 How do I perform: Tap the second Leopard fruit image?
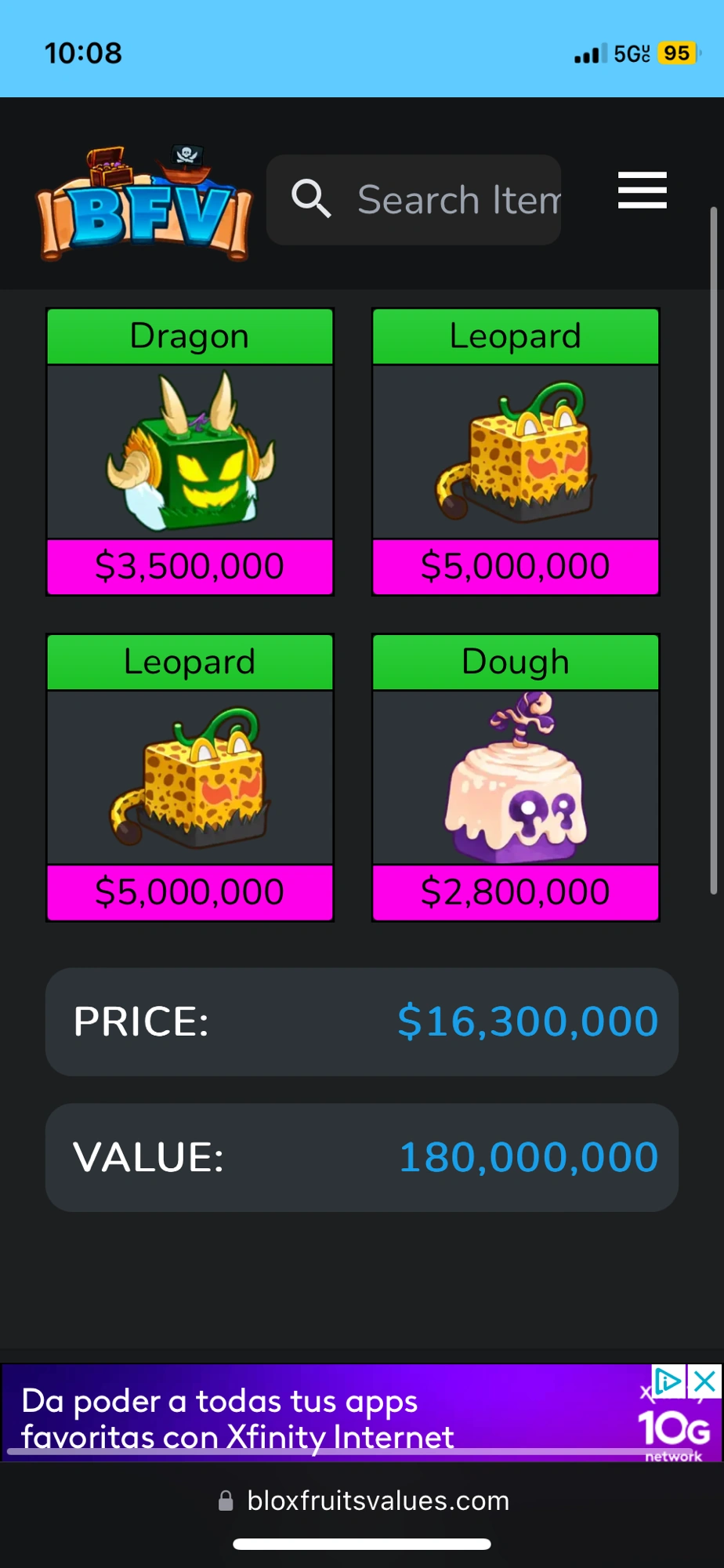pyautogui.click(x=190, y=776)
